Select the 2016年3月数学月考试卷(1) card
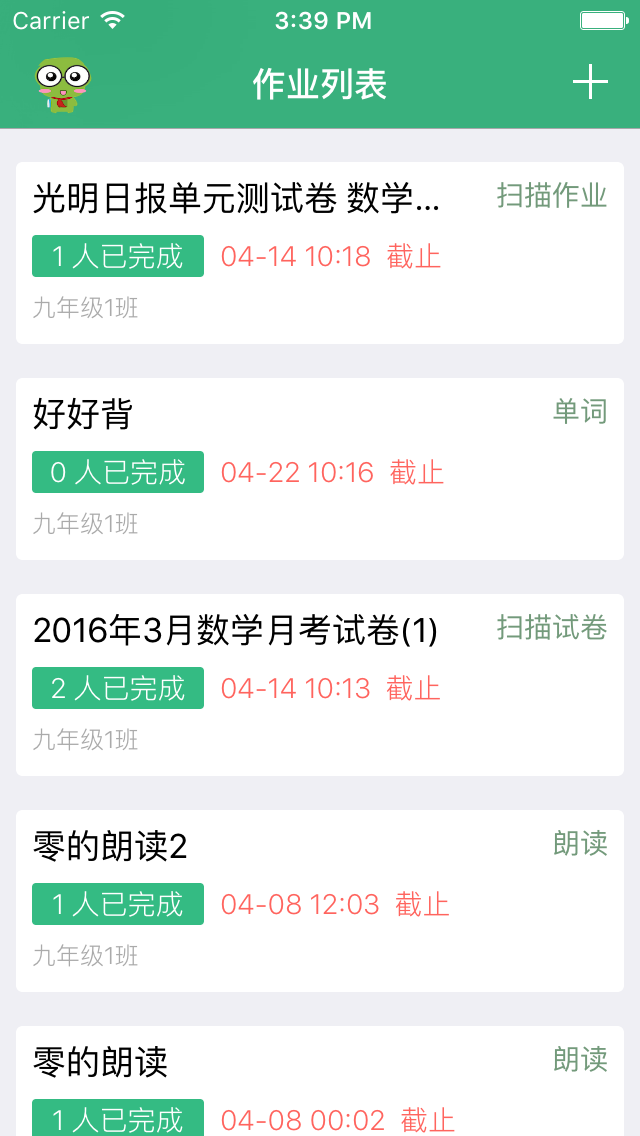Viewport: 640px width, 1136px height. pyautogui.click(x=320, y=685)
